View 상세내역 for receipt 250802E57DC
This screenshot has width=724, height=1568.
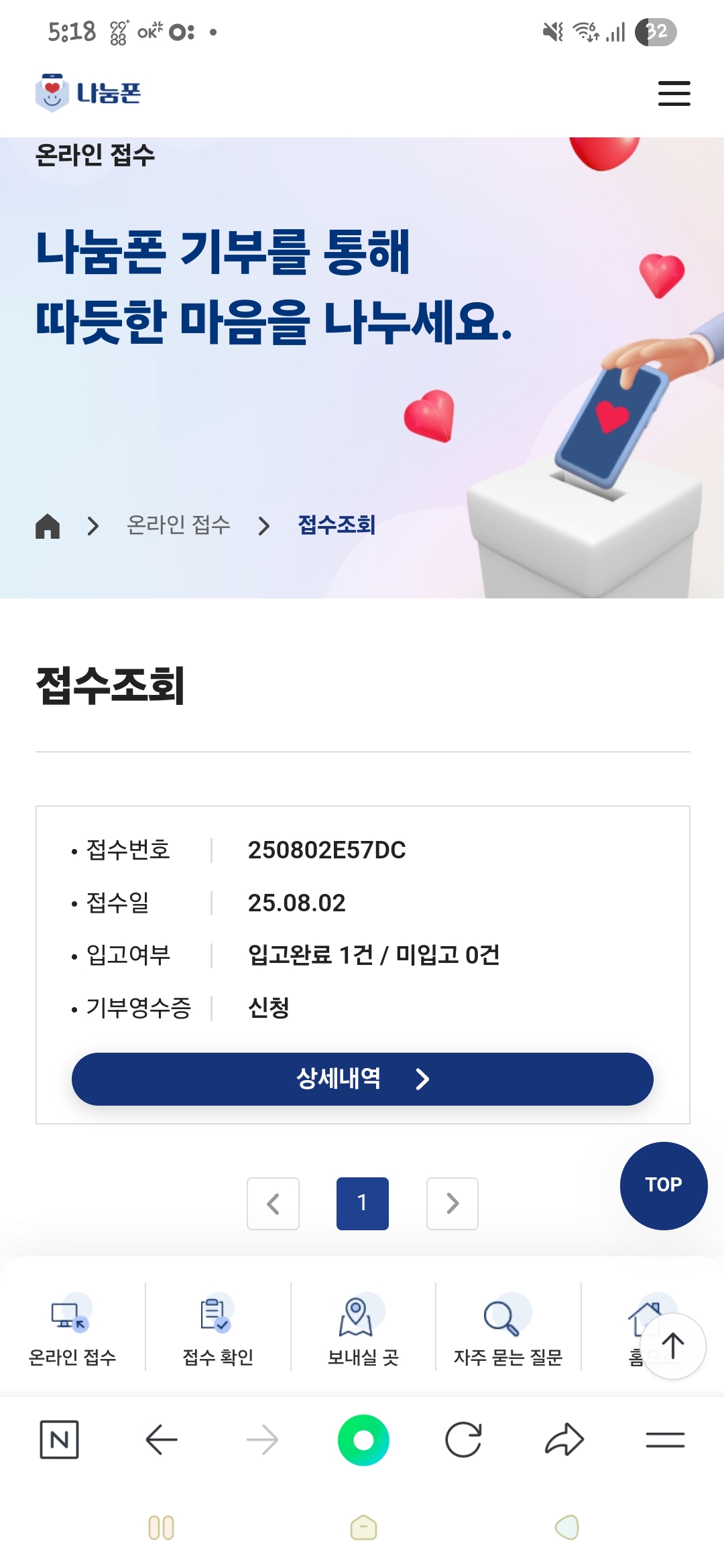pyautogui.click(x=363, y=1079)
